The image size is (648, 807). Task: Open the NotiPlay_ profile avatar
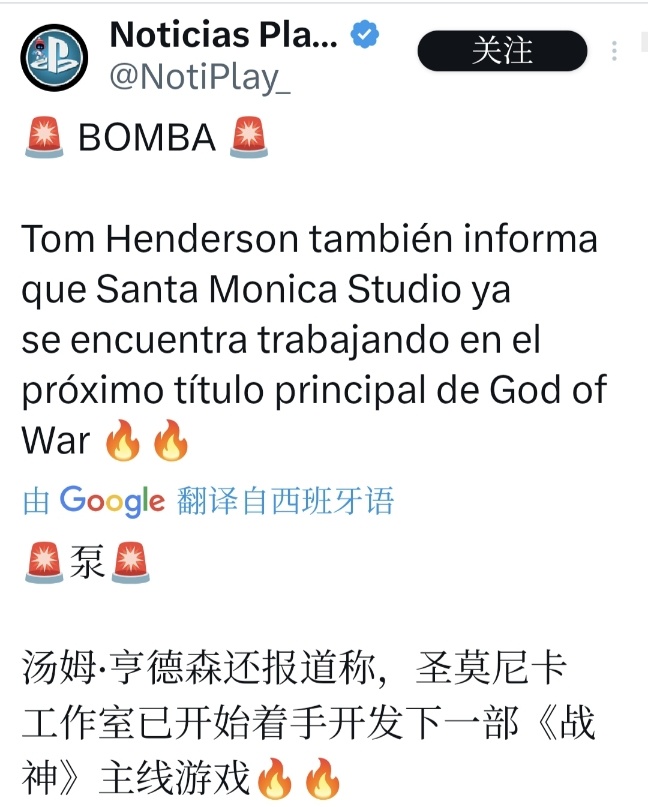click(55, 55)
